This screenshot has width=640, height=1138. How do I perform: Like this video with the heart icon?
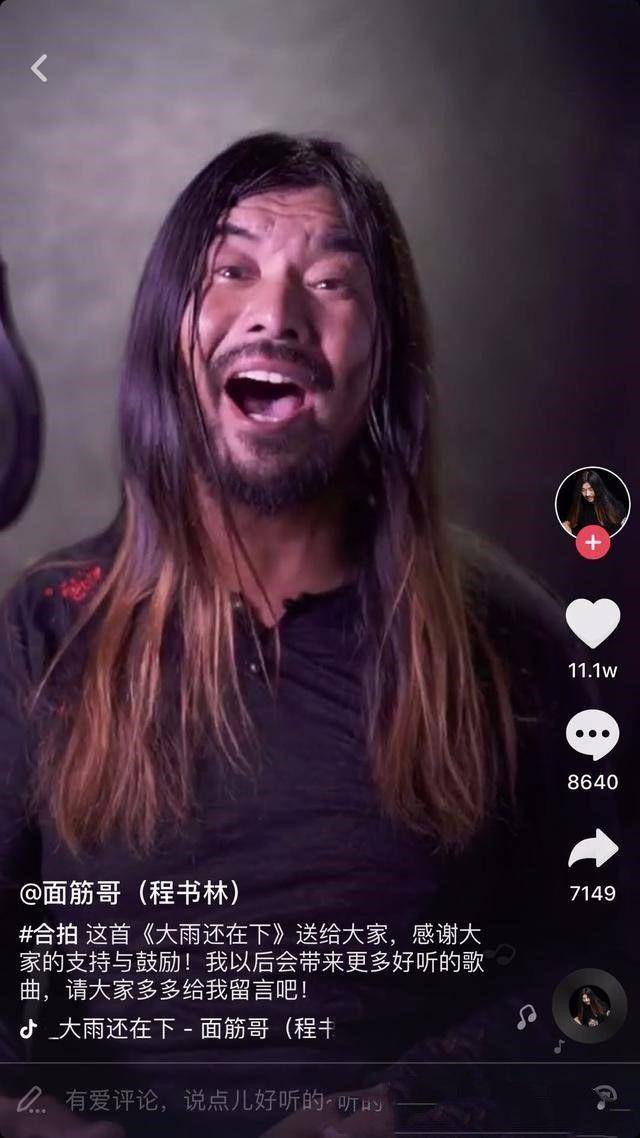592,623
